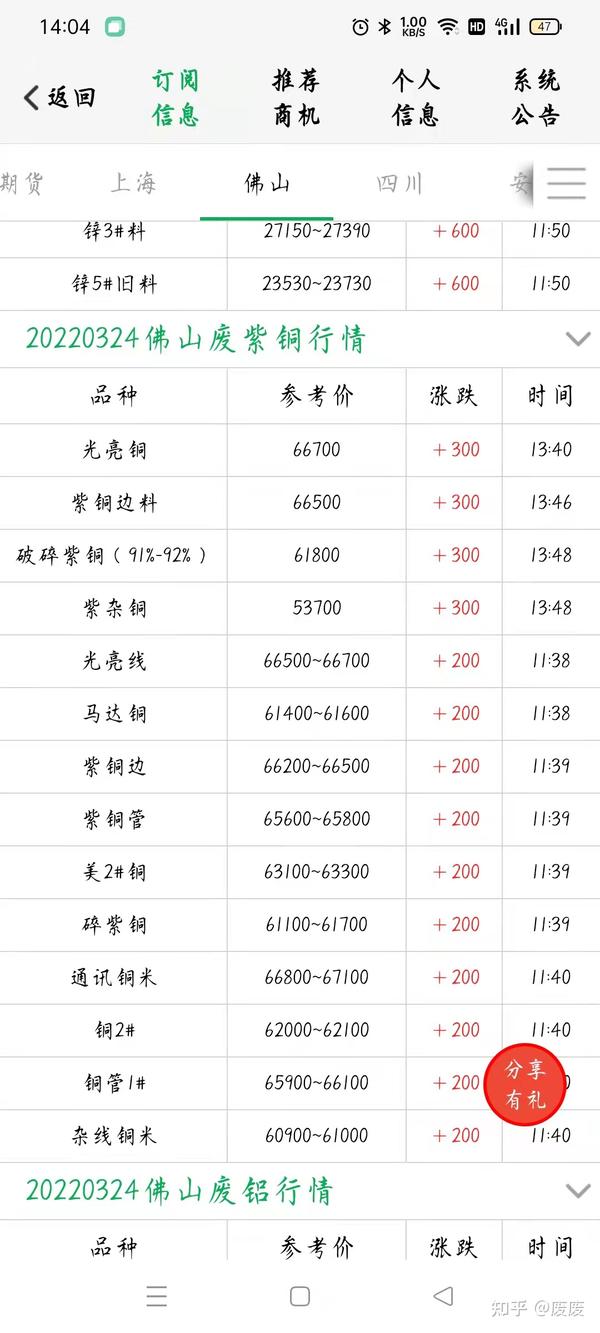Select the 四川 region tab
The height and width of the screenshot is (1333, 600).
tap(399, 183)
